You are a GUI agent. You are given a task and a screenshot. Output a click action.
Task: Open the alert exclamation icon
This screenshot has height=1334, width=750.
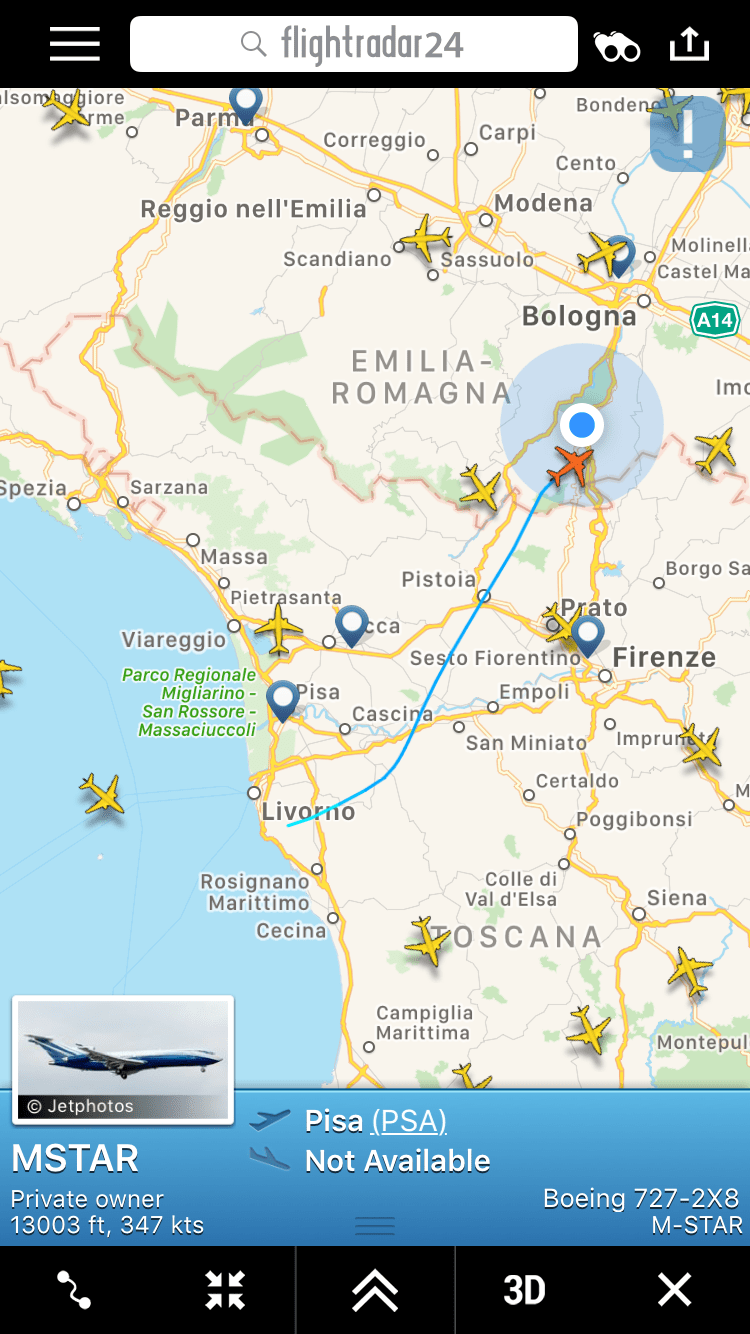click(x=687, y=134)
